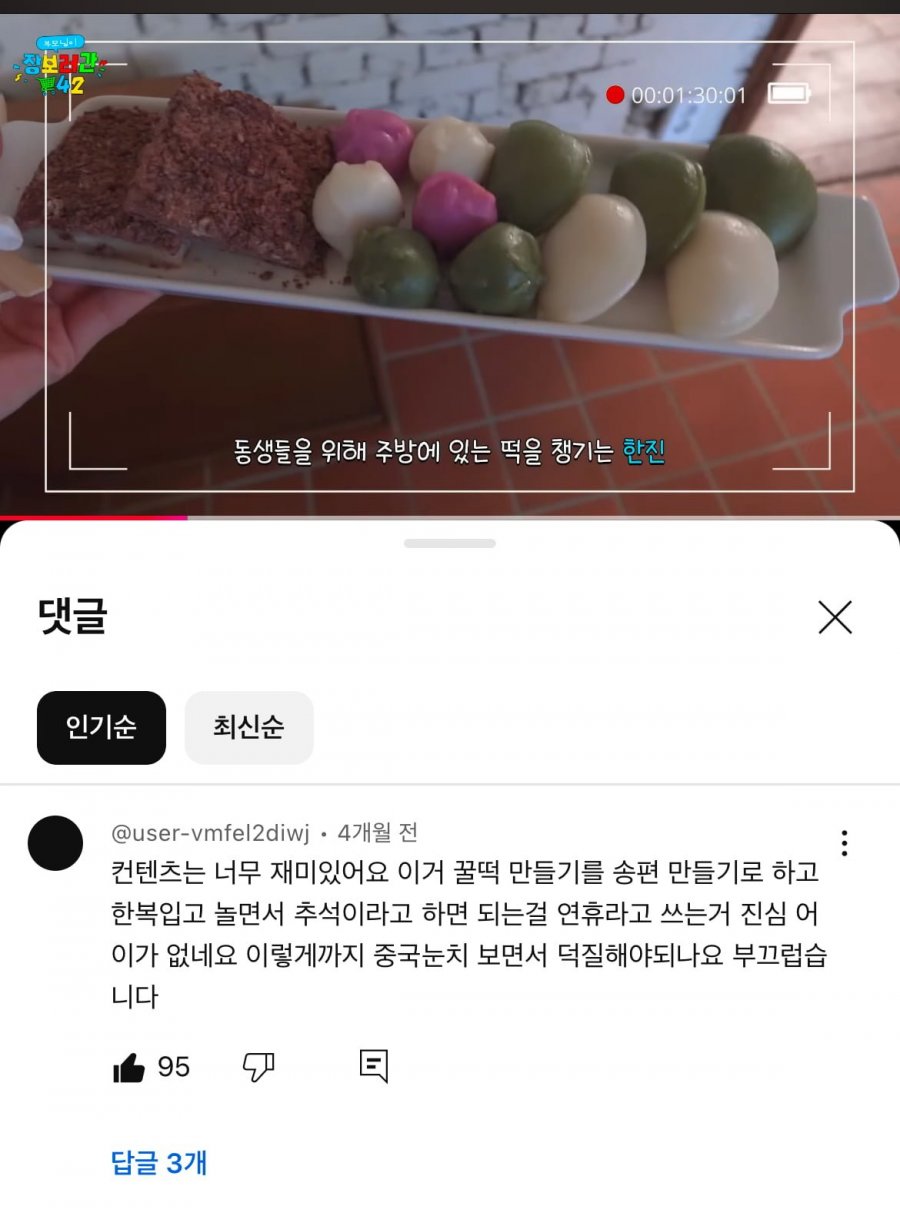The height and width of the screenshot is (1216, 900).
Task: Switch to 최신순 sorting
Action: pos(248,727)
